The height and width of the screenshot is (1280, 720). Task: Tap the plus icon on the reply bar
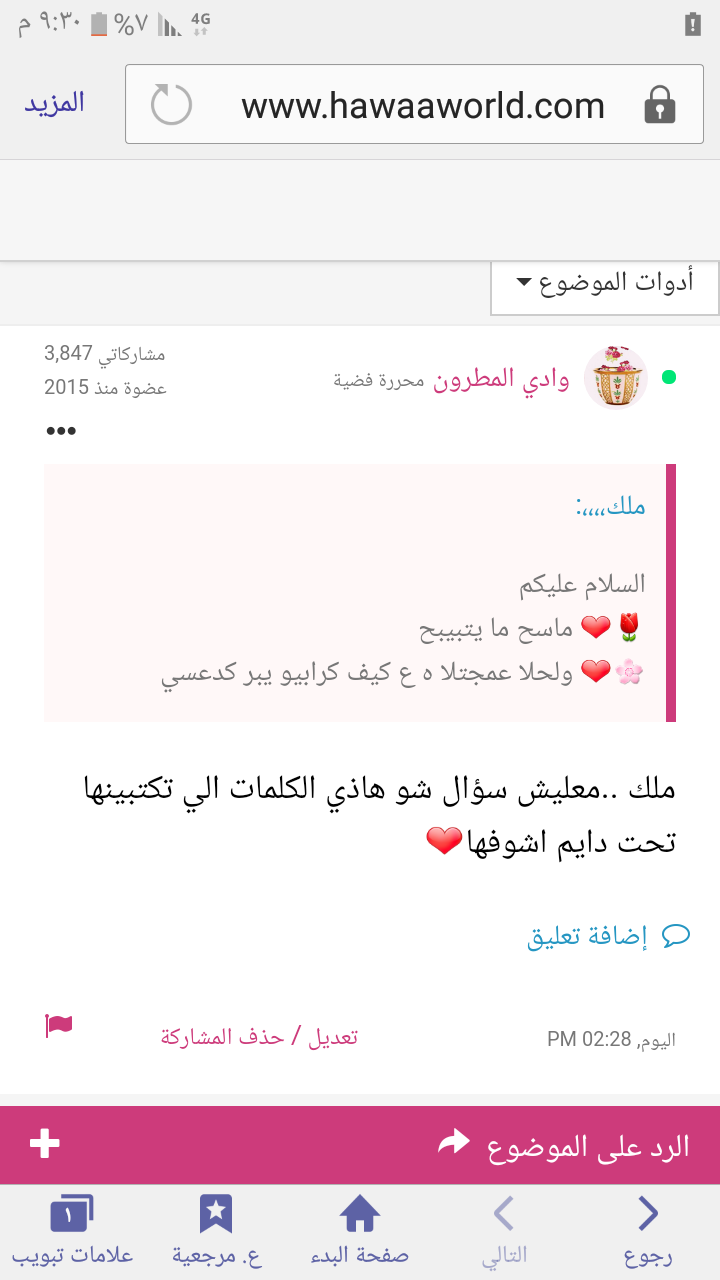(45, 1145)
